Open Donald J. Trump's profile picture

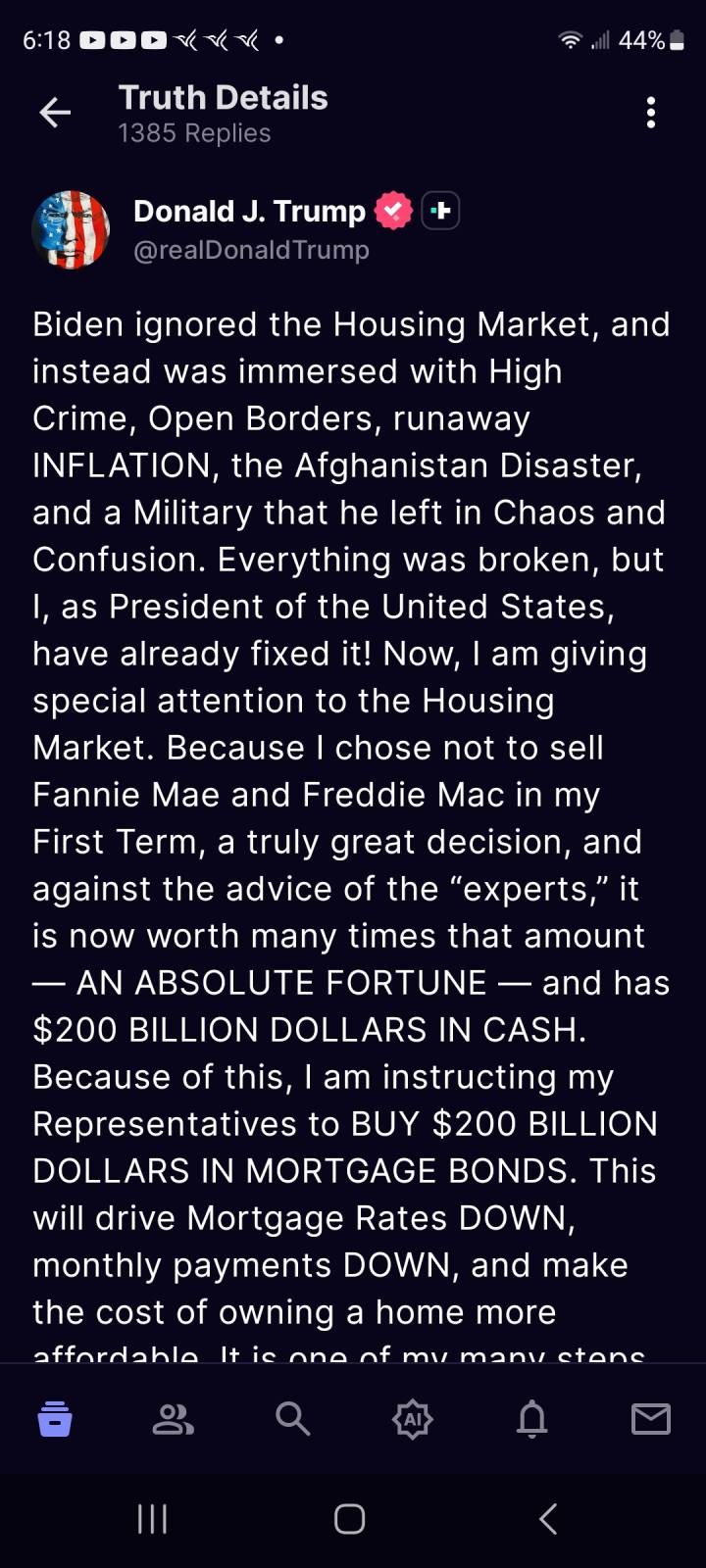click(x=71, y=230)
